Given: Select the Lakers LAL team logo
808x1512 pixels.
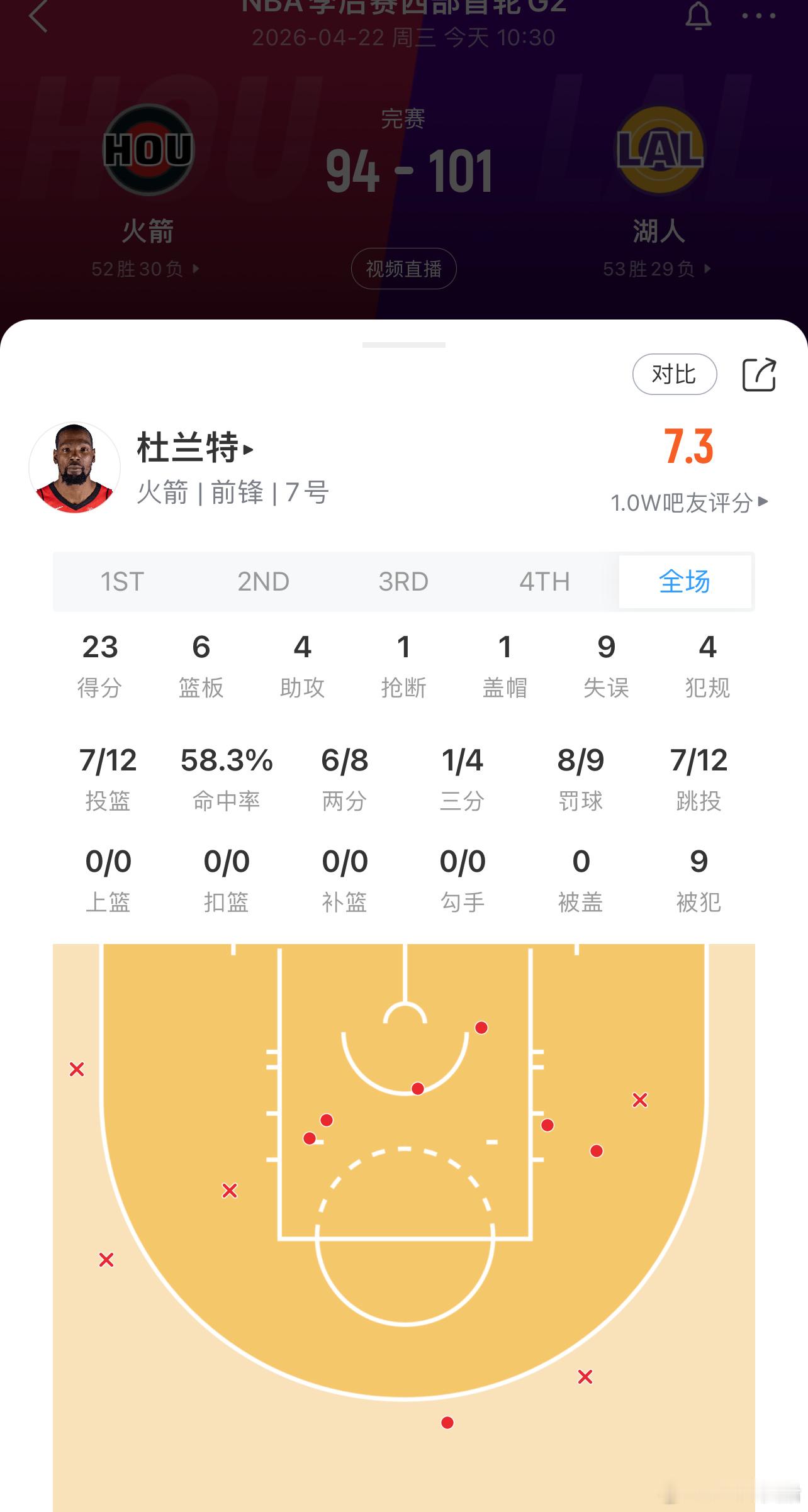Looking at the screenshot, I should coord(659,150).
